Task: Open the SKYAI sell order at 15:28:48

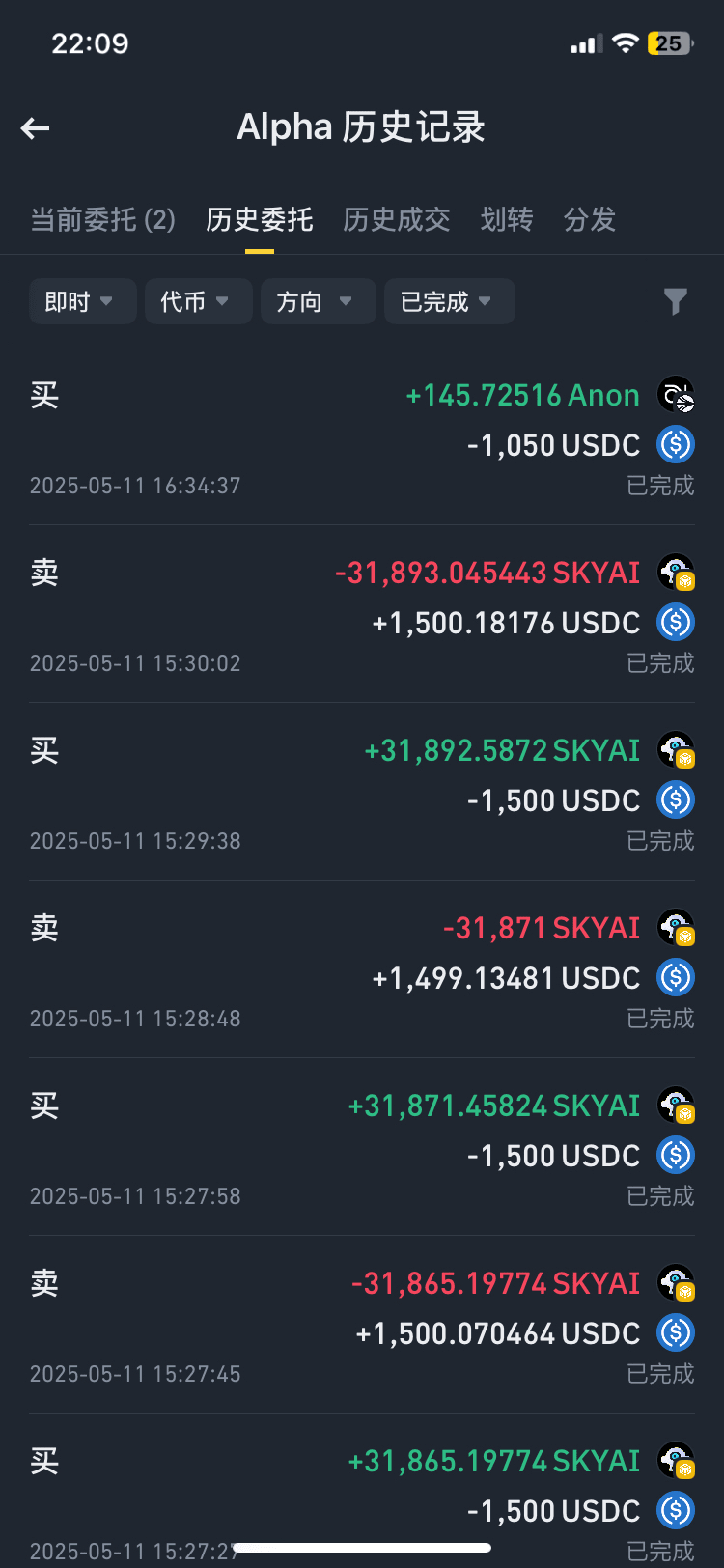Action: pyautogui.click(x=362, y=969)
